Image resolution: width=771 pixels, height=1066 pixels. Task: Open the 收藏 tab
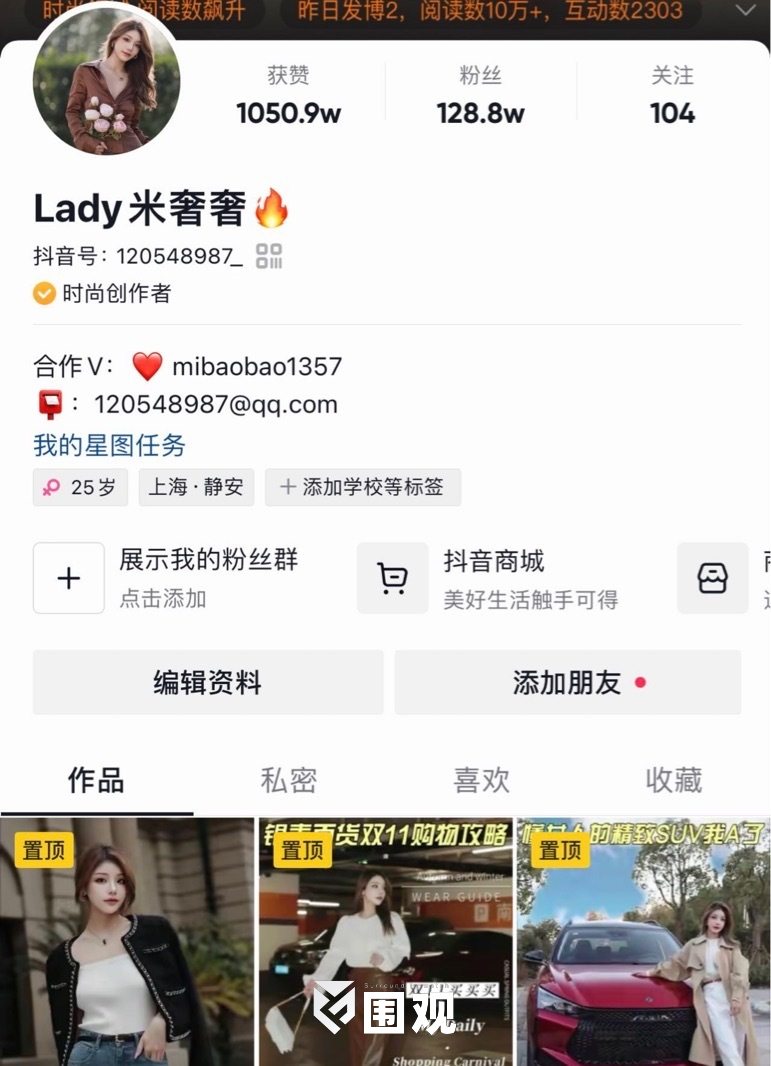(673, 780)
